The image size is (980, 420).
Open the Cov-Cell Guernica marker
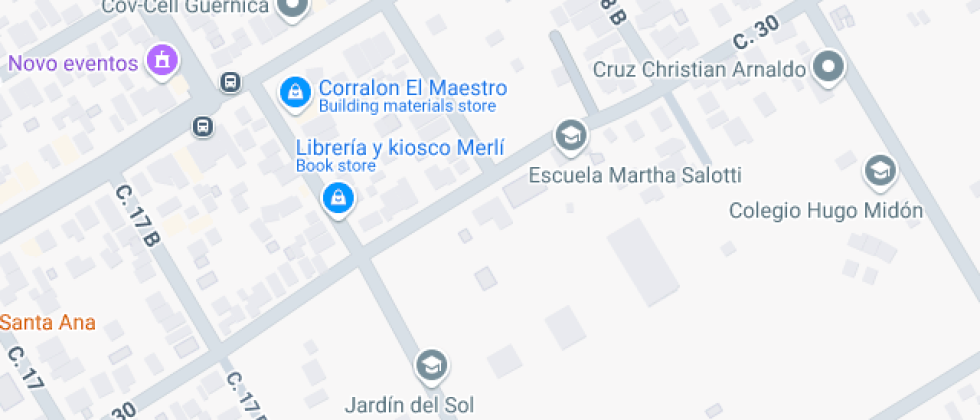292,8
